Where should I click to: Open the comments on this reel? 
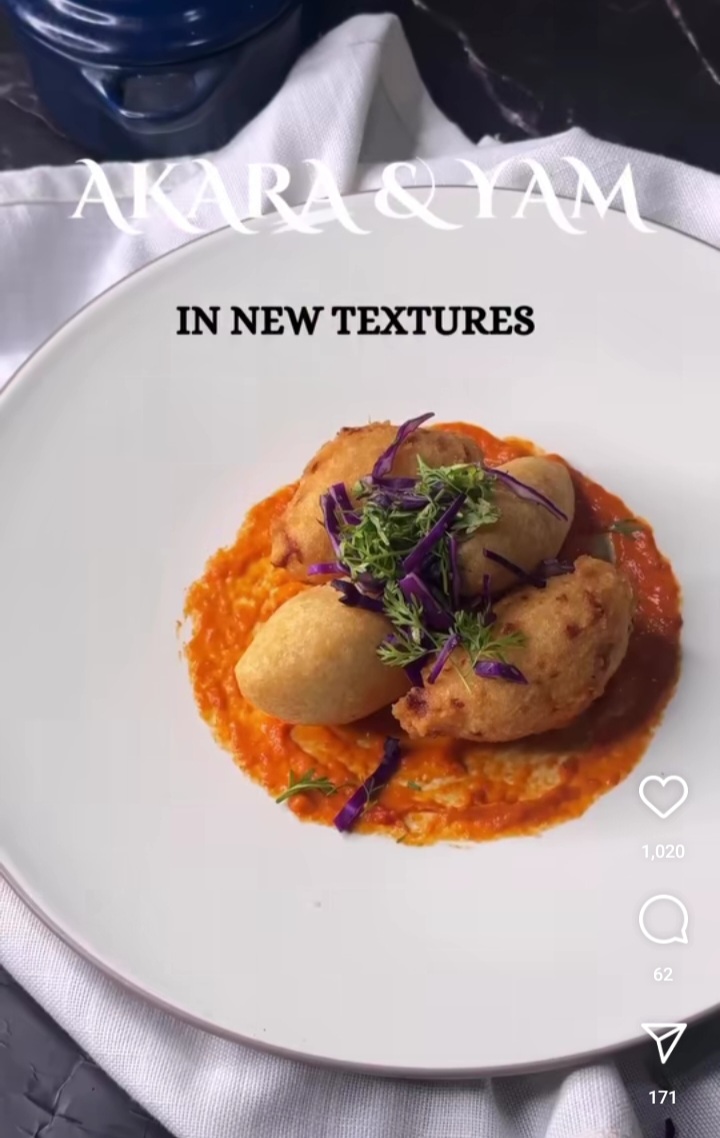(x=663, y=920)
